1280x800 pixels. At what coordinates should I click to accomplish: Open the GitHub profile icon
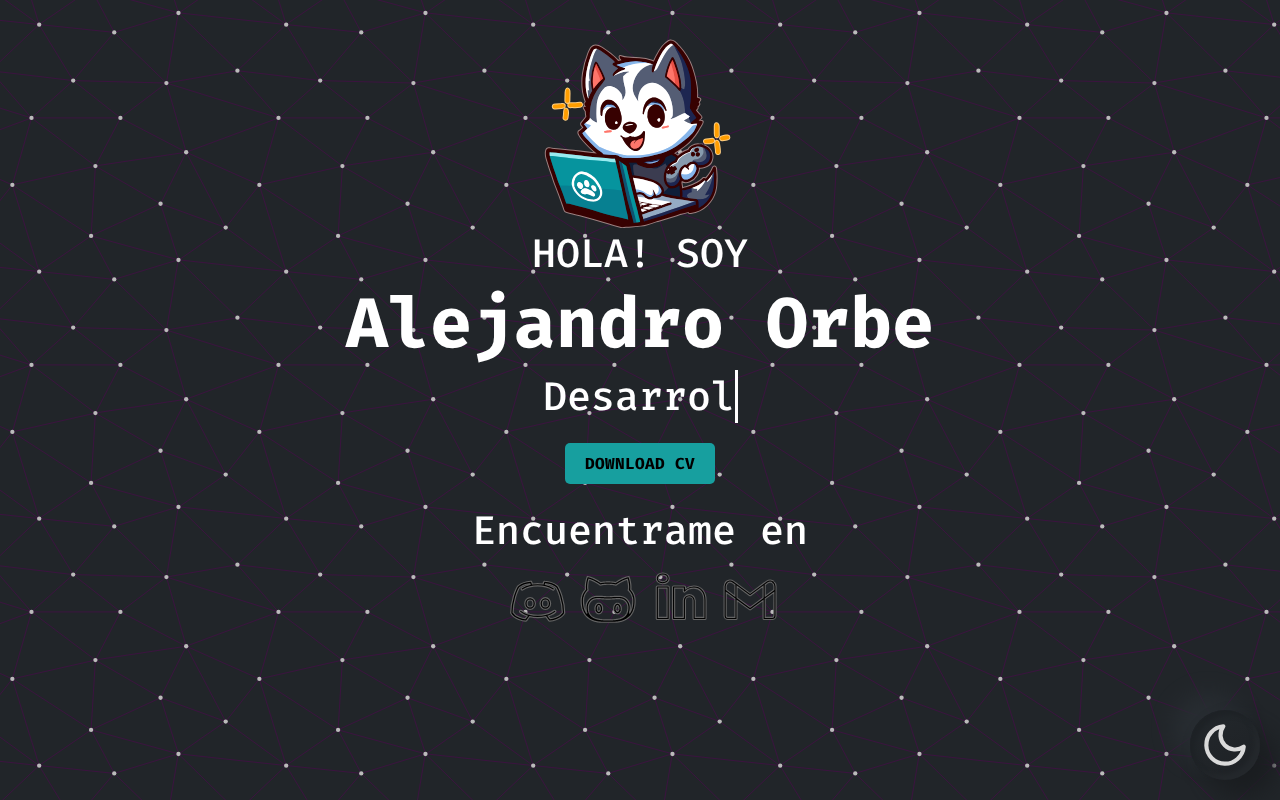608,600
